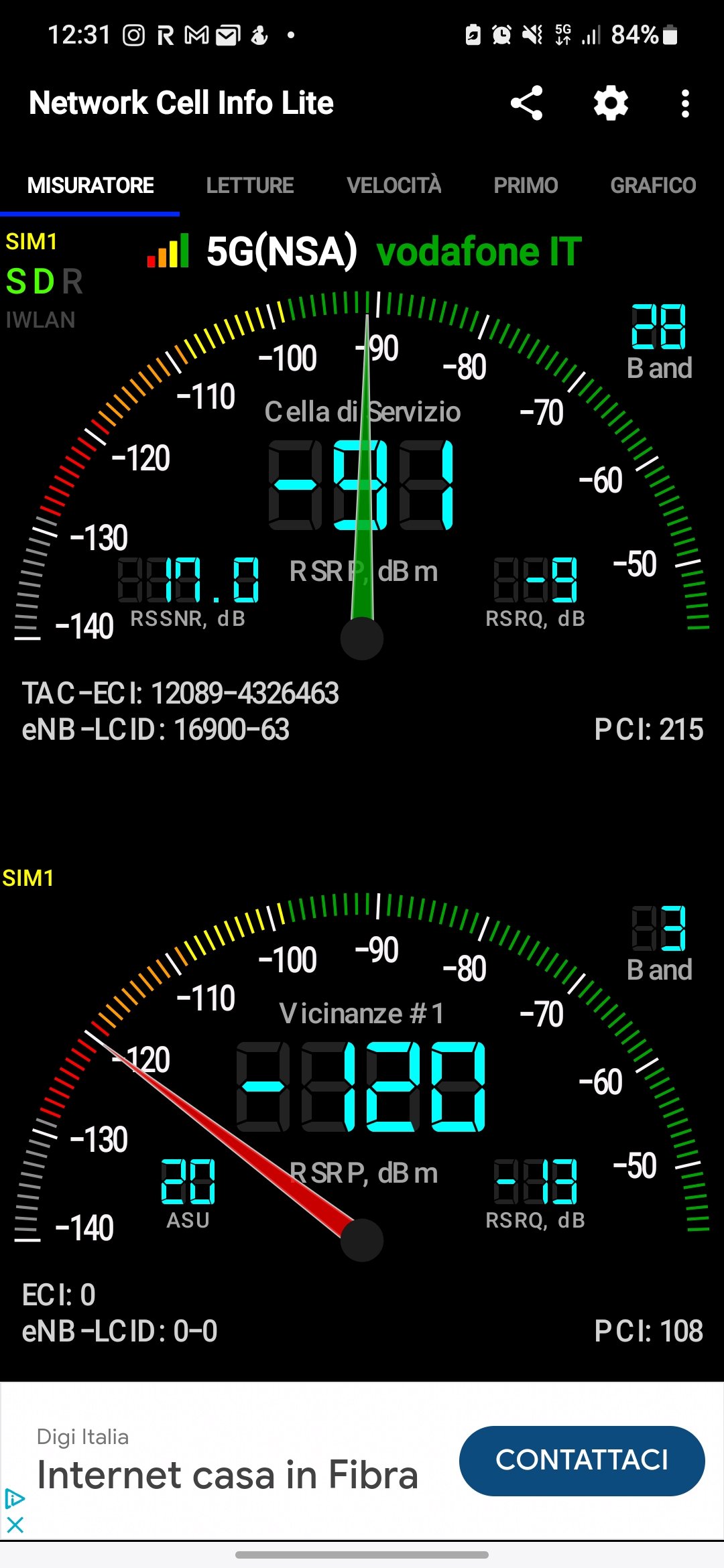The image size is (724, 1568).
Task: Open the settings gear
Action: coord(611,103)
